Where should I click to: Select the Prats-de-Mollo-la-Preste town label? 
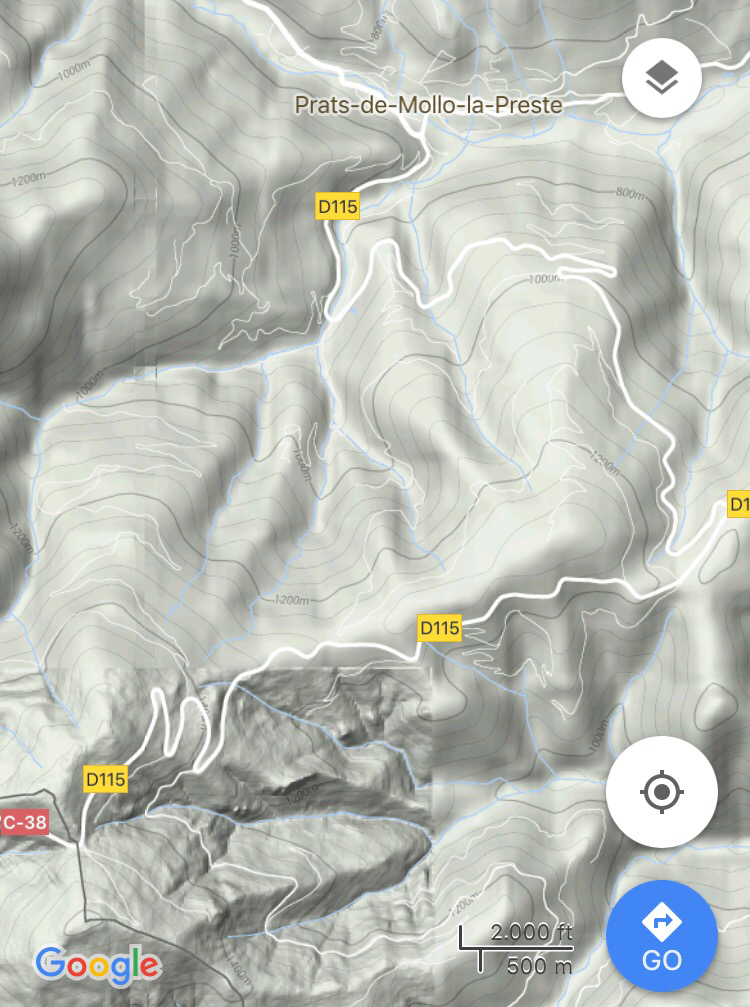(428, 104)
